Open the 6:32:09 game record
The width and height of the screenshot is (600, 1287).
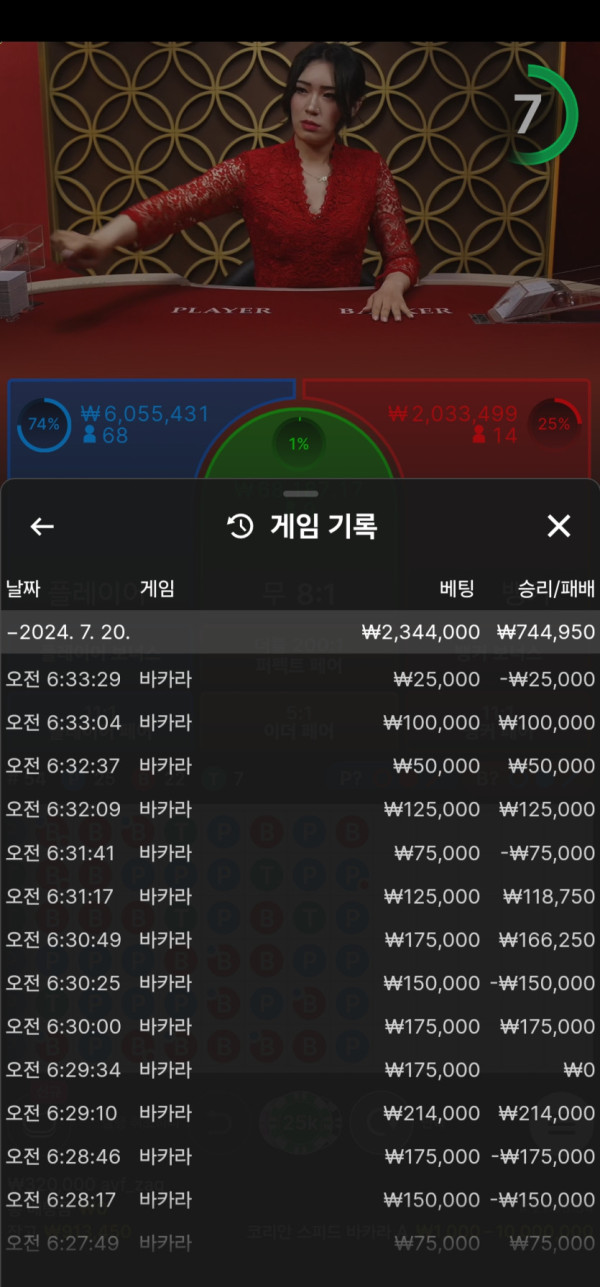pos(300,809)
